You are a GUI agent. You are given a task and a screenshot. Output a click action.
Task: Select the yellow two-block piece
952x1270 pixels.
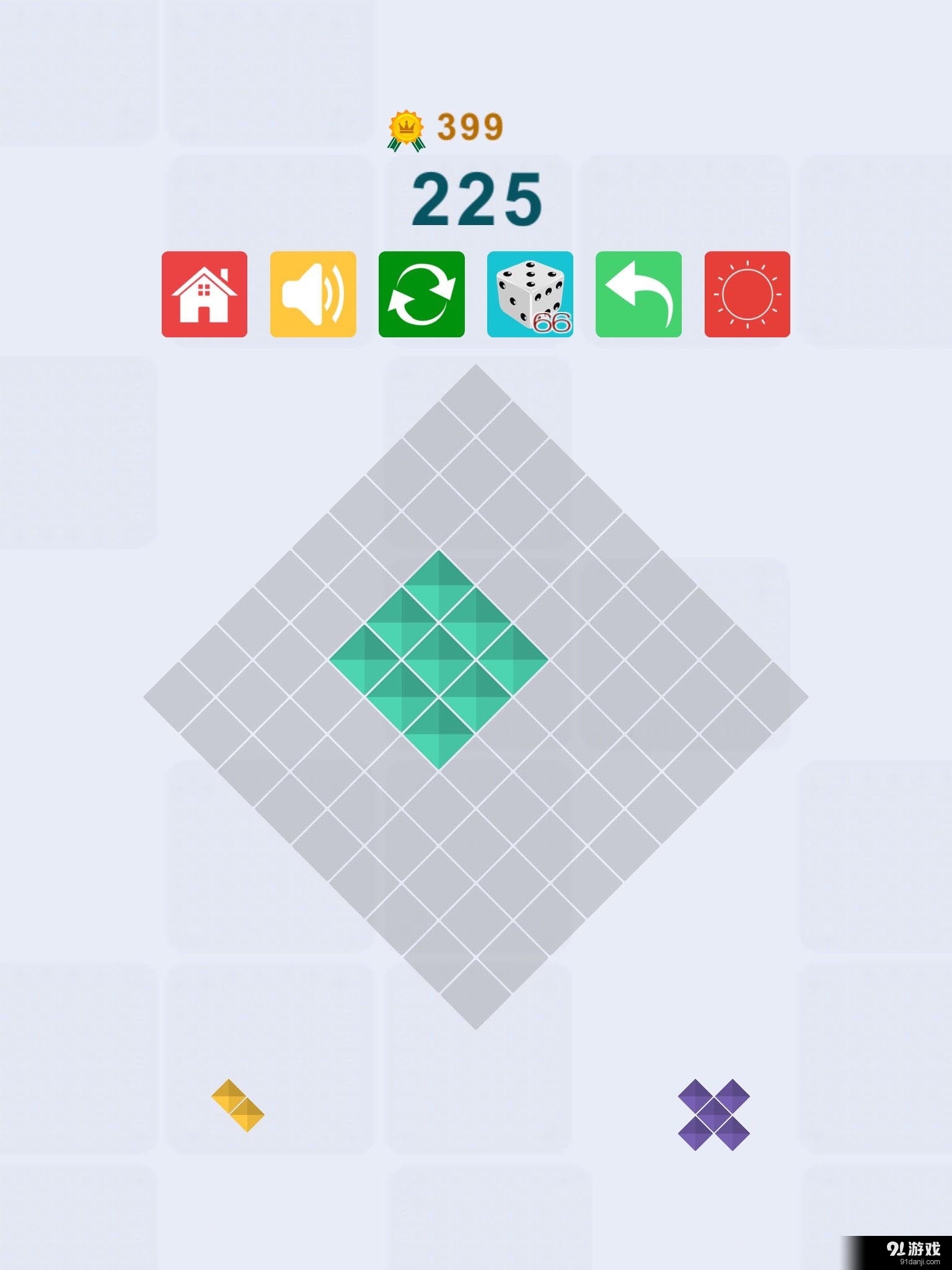point(238,1106)
